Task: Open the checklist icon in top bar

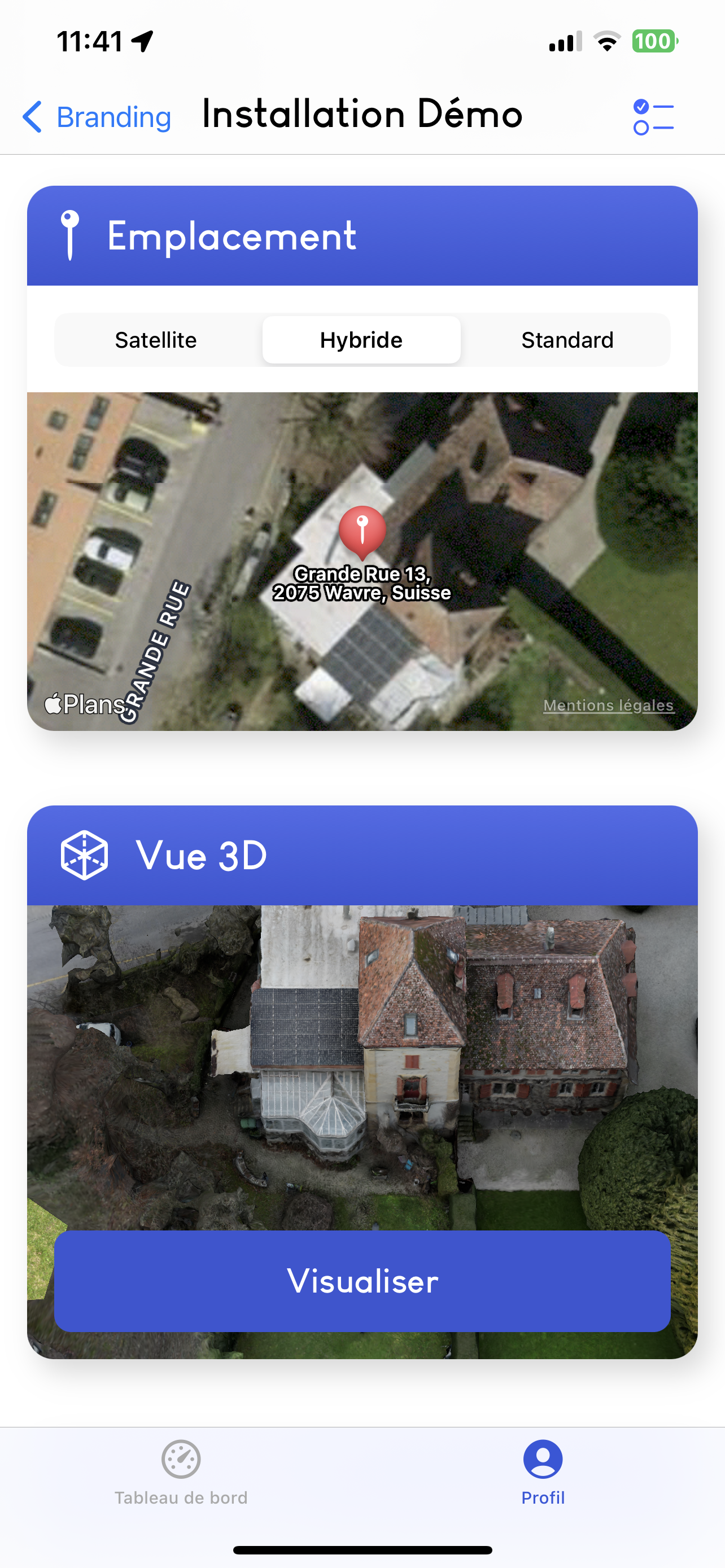Action: [x=653, y=116]
